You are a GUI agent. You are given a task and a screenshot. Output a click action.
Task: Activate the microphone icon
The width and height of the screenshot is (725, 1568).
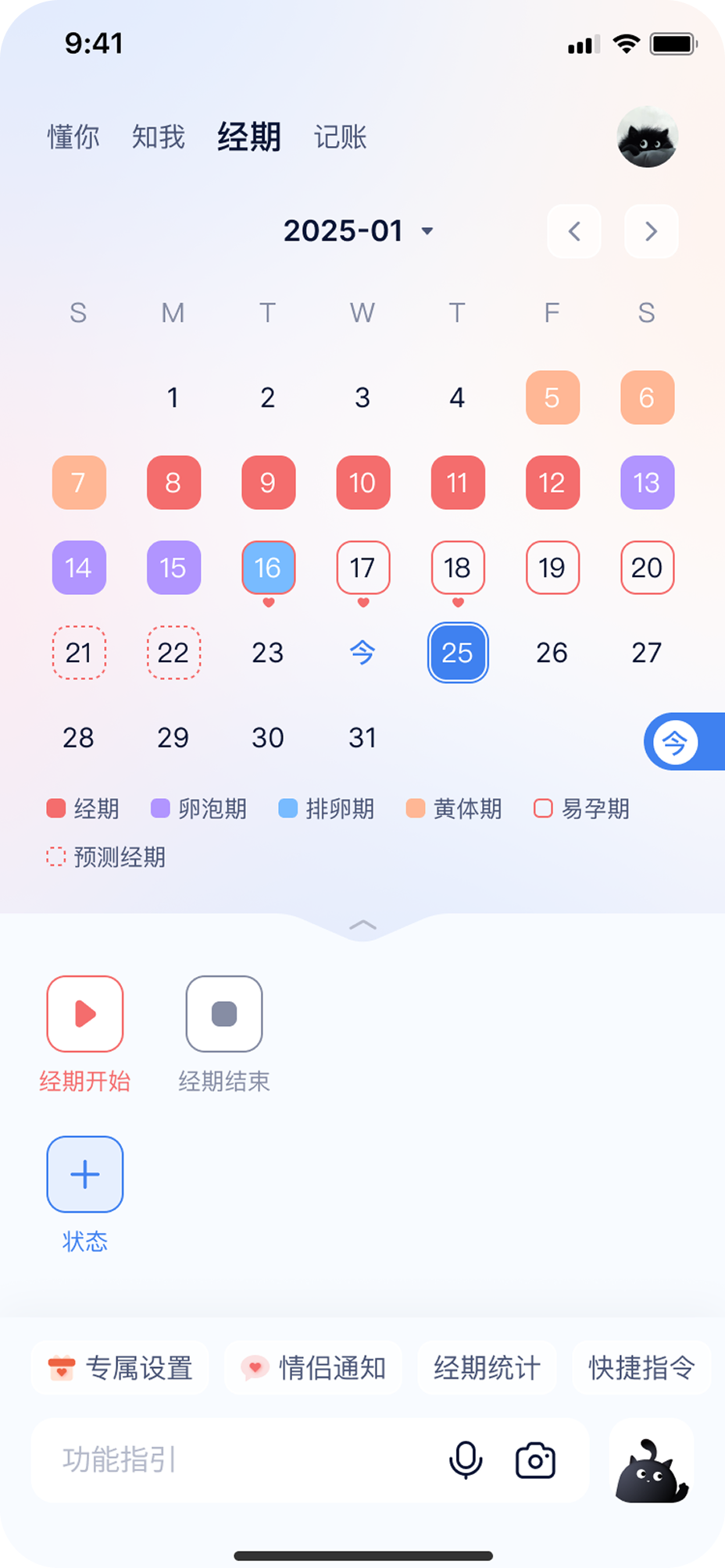tap(466, 1459)
